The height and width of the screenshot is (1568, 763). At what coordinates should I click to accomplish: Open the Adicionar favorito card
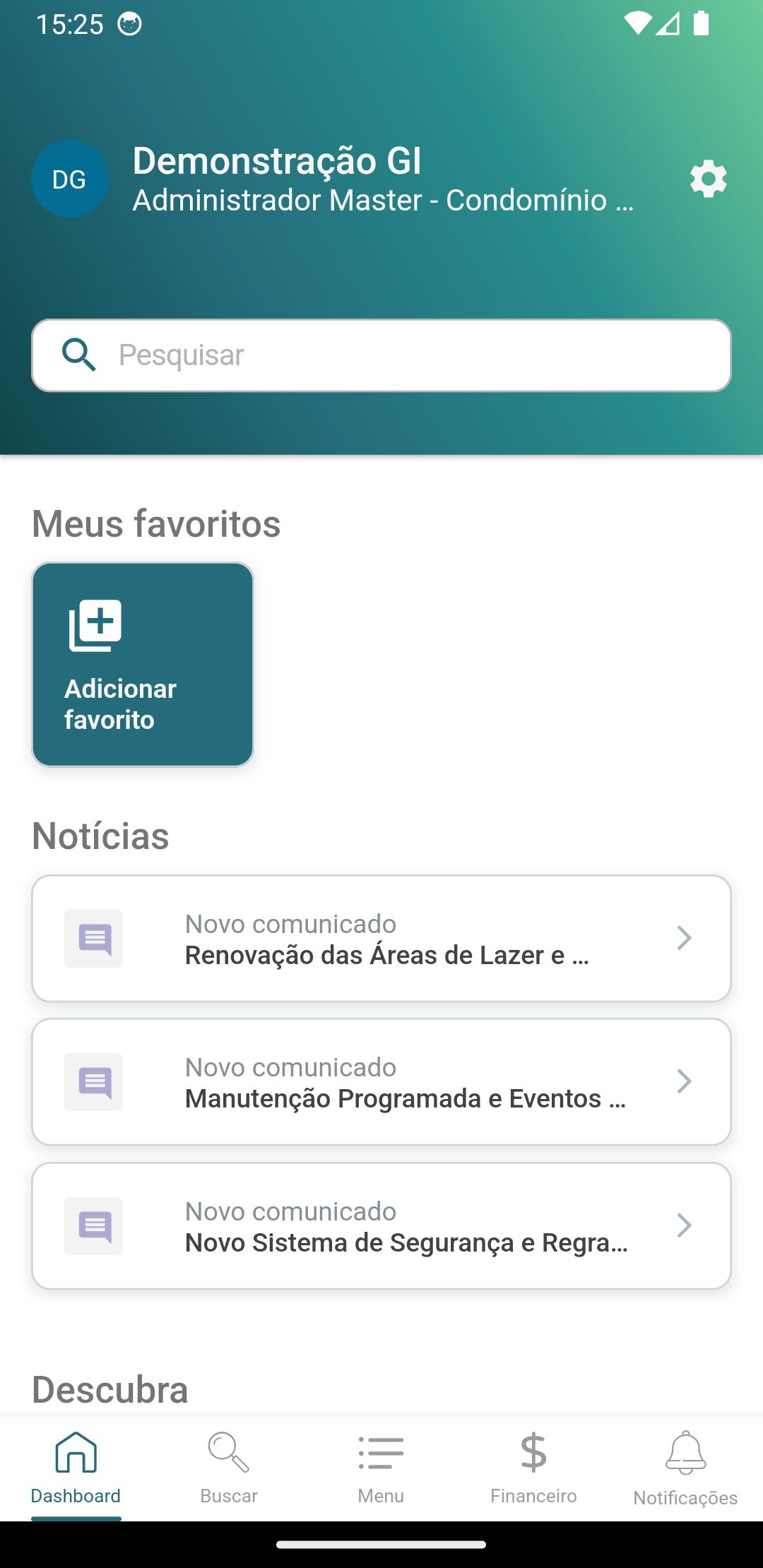(x=143, y=665)
